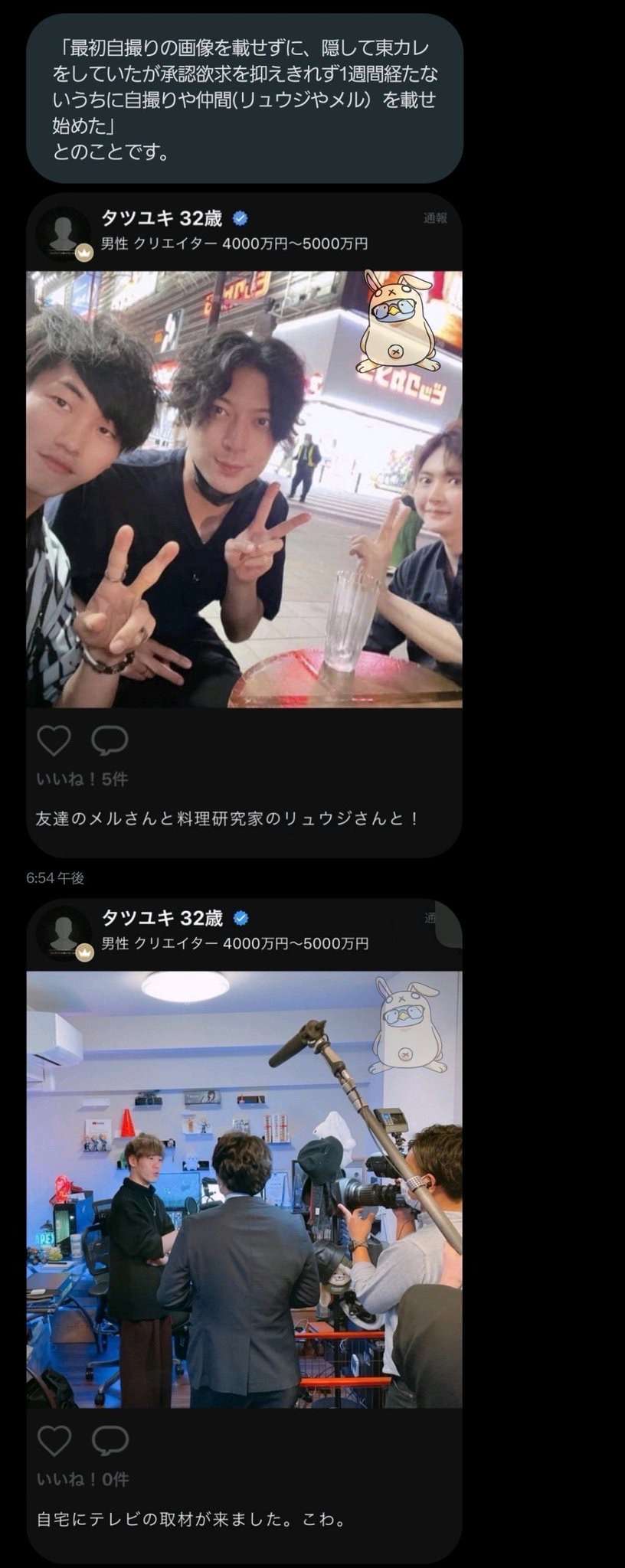Open the attached image showing three men posing

(244, 490)
